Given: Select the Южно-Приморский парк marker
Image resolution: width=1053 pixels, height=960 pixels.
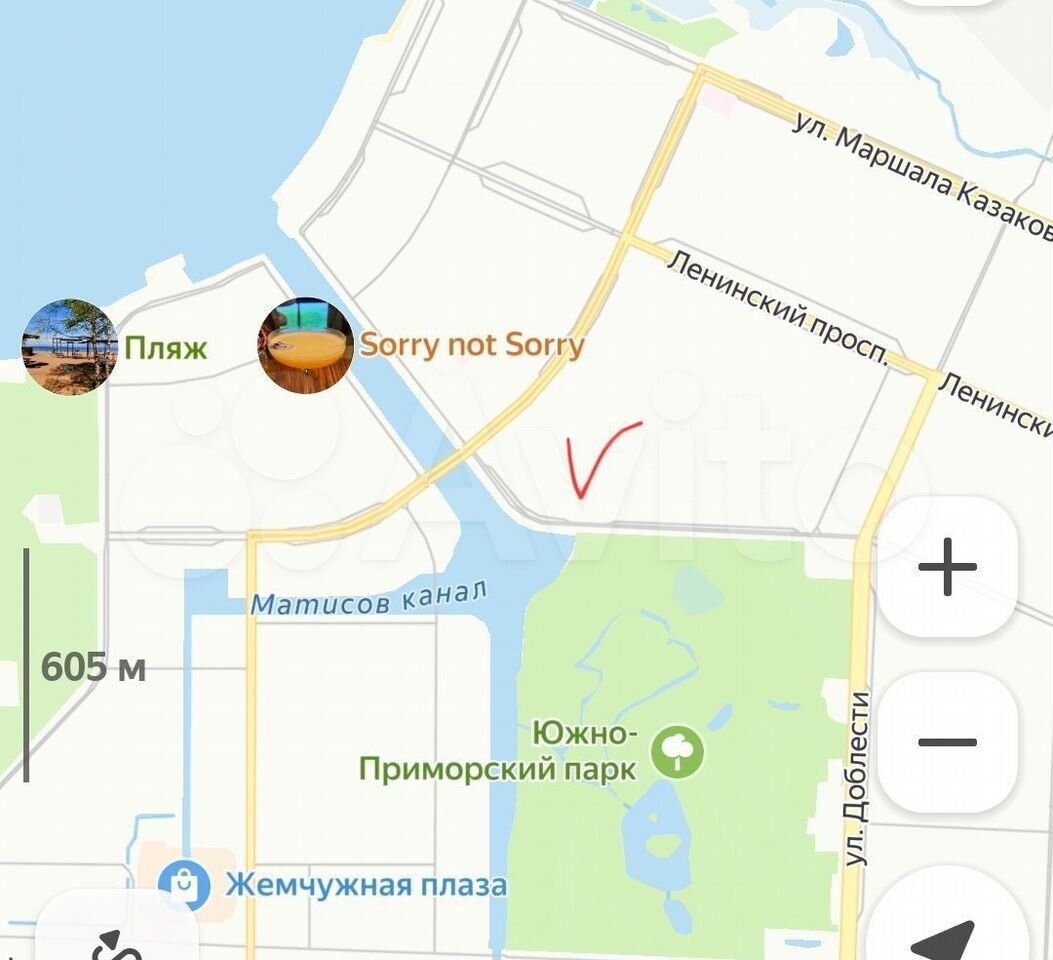Looking at the screenshot, I should (x=678, y=752).
